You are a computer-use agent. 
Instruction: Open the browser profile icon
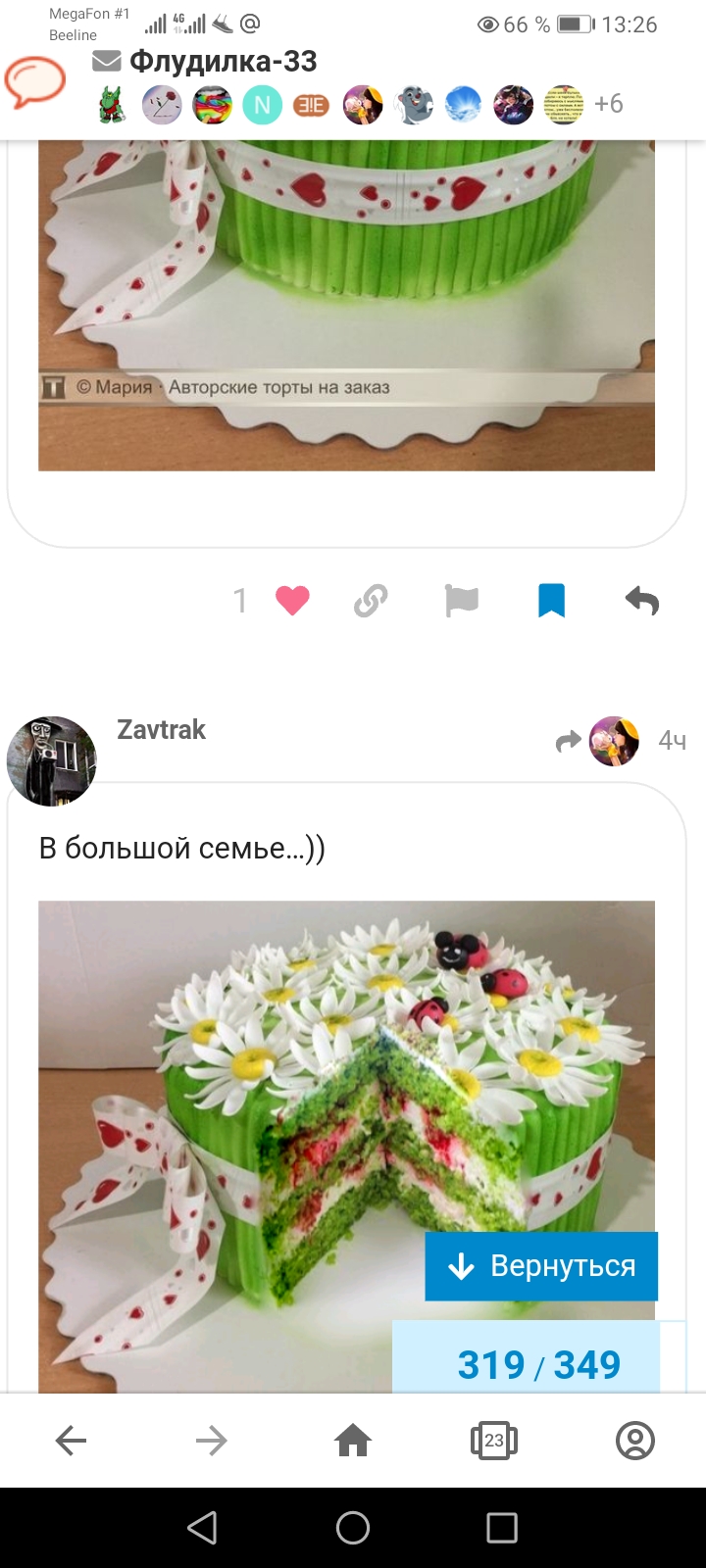point(635,1441)
